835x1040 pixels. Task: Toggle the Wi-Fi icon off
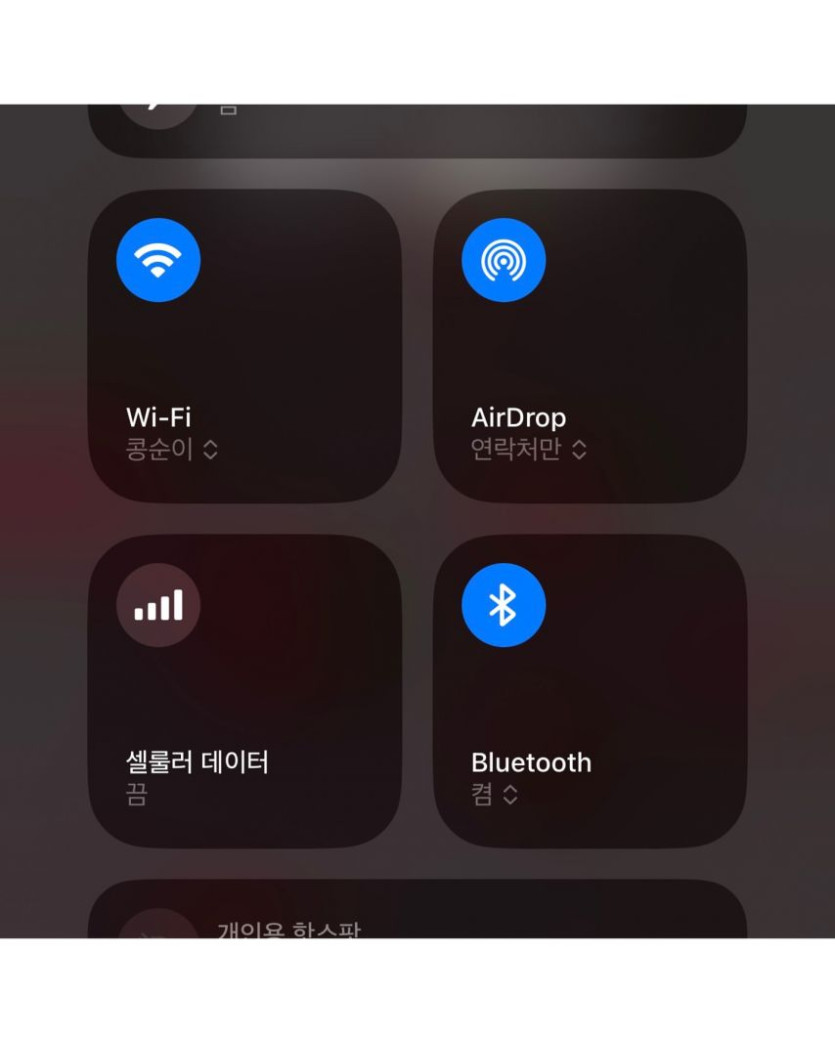click(x=158, y=260)
